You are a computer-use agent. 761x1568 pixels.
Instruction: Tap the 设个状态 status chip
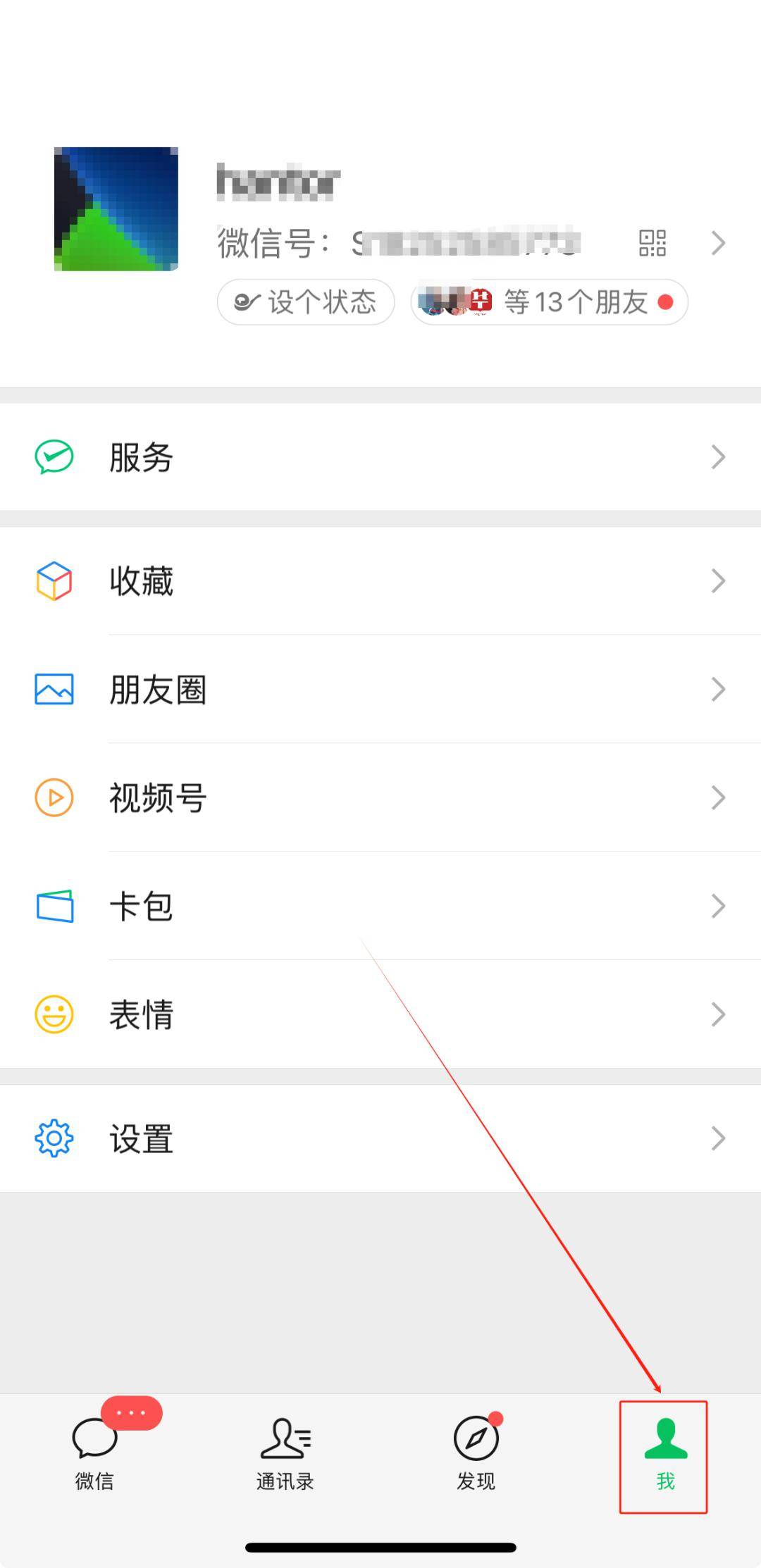pyautogui.click(x=306, y=302)
